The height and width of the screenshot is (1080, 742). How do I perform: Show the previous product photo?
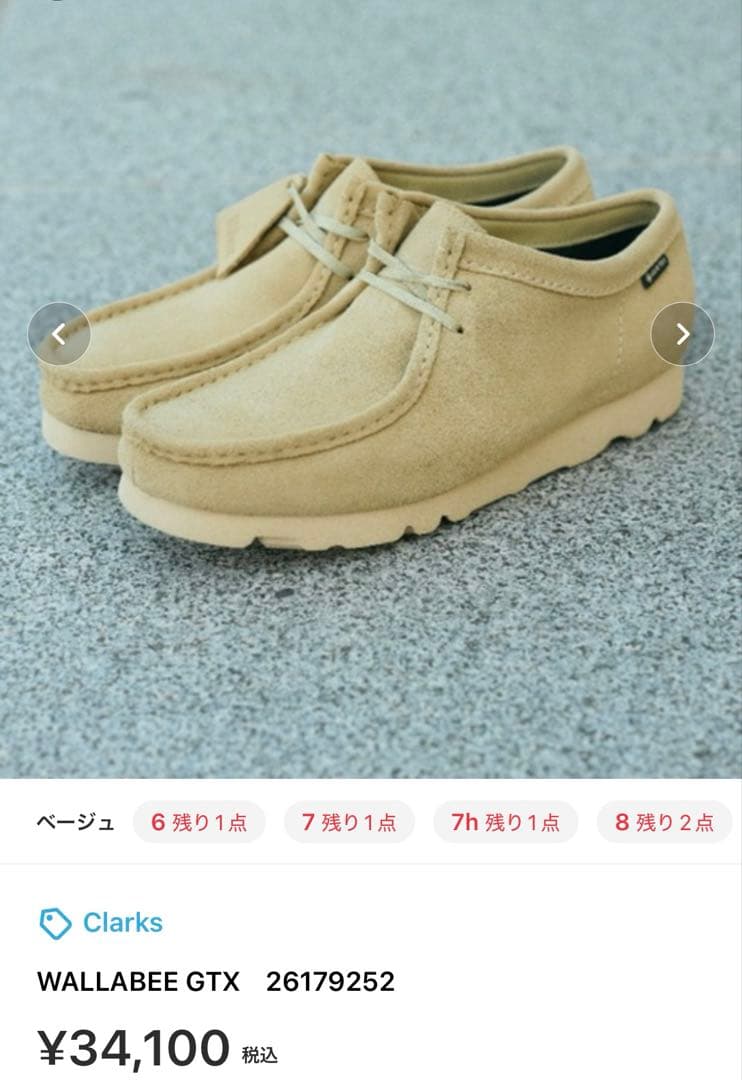tap(59, 334)
